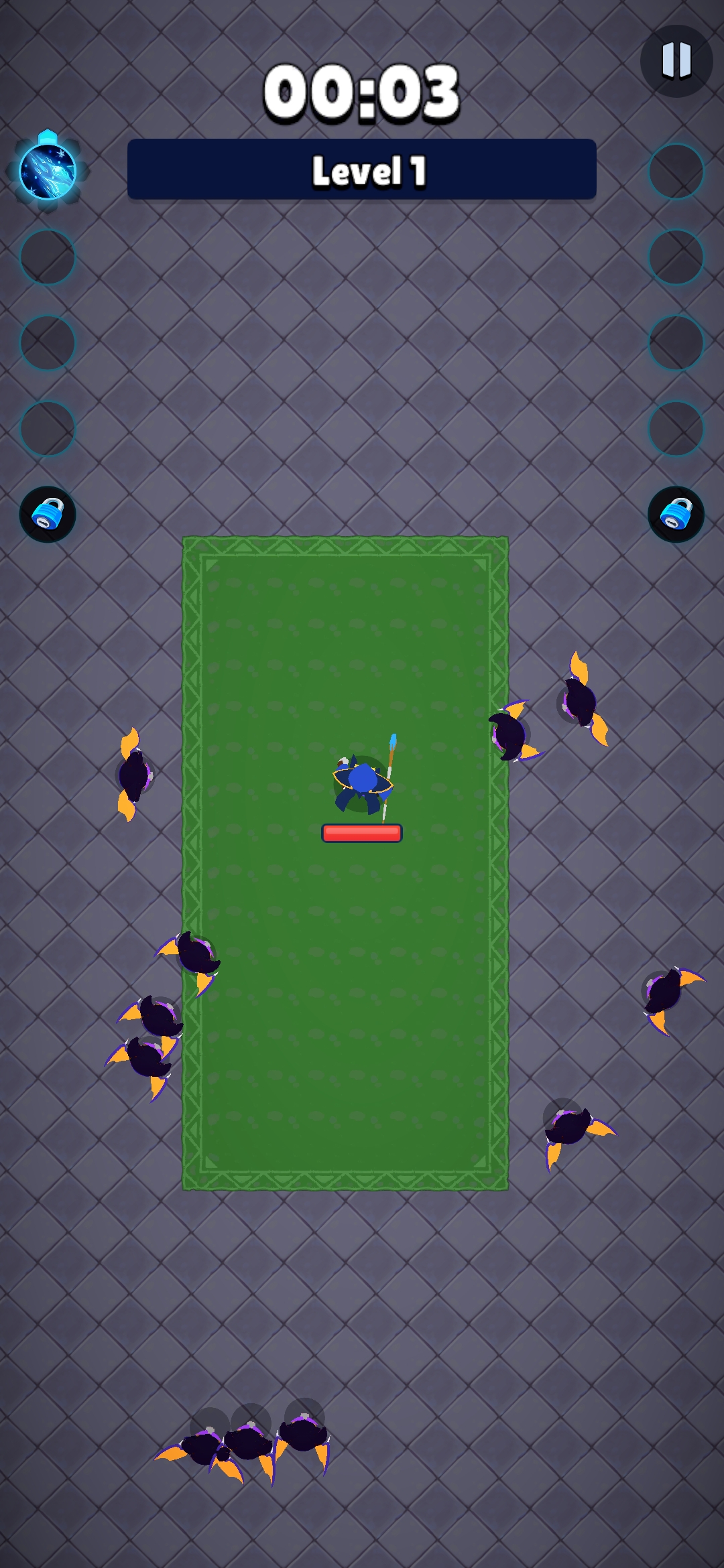The image size is (724, 1568).
Task: Tap the ice skill icon
Action: click(48, 172)
